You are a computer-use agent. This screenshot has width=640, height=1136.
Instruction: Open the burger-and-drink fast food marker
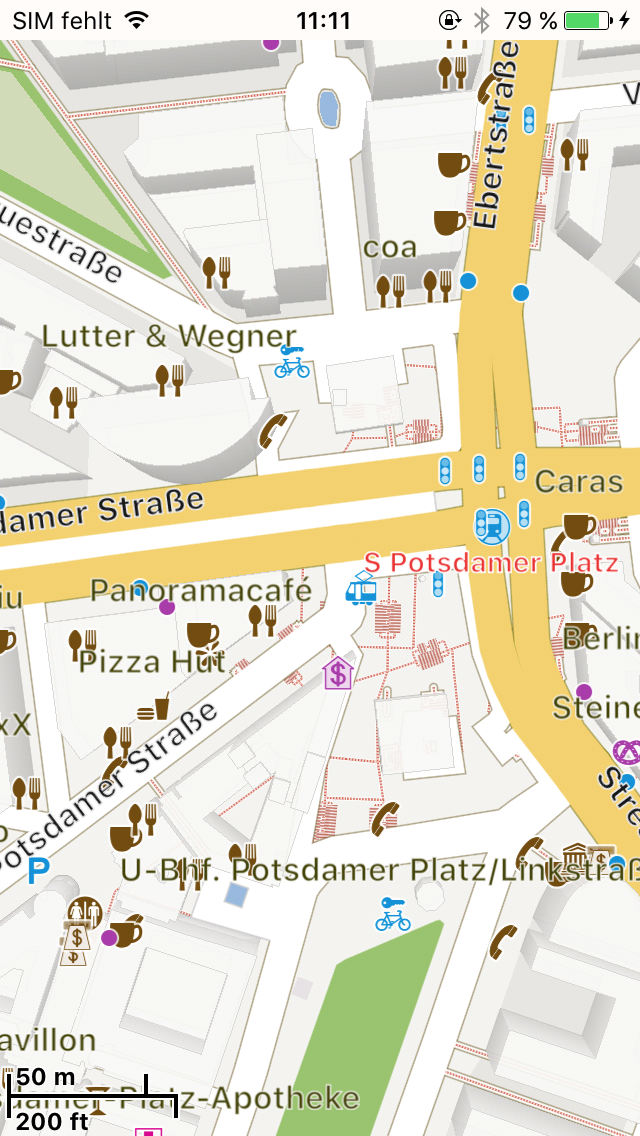[x=153, y=708]
